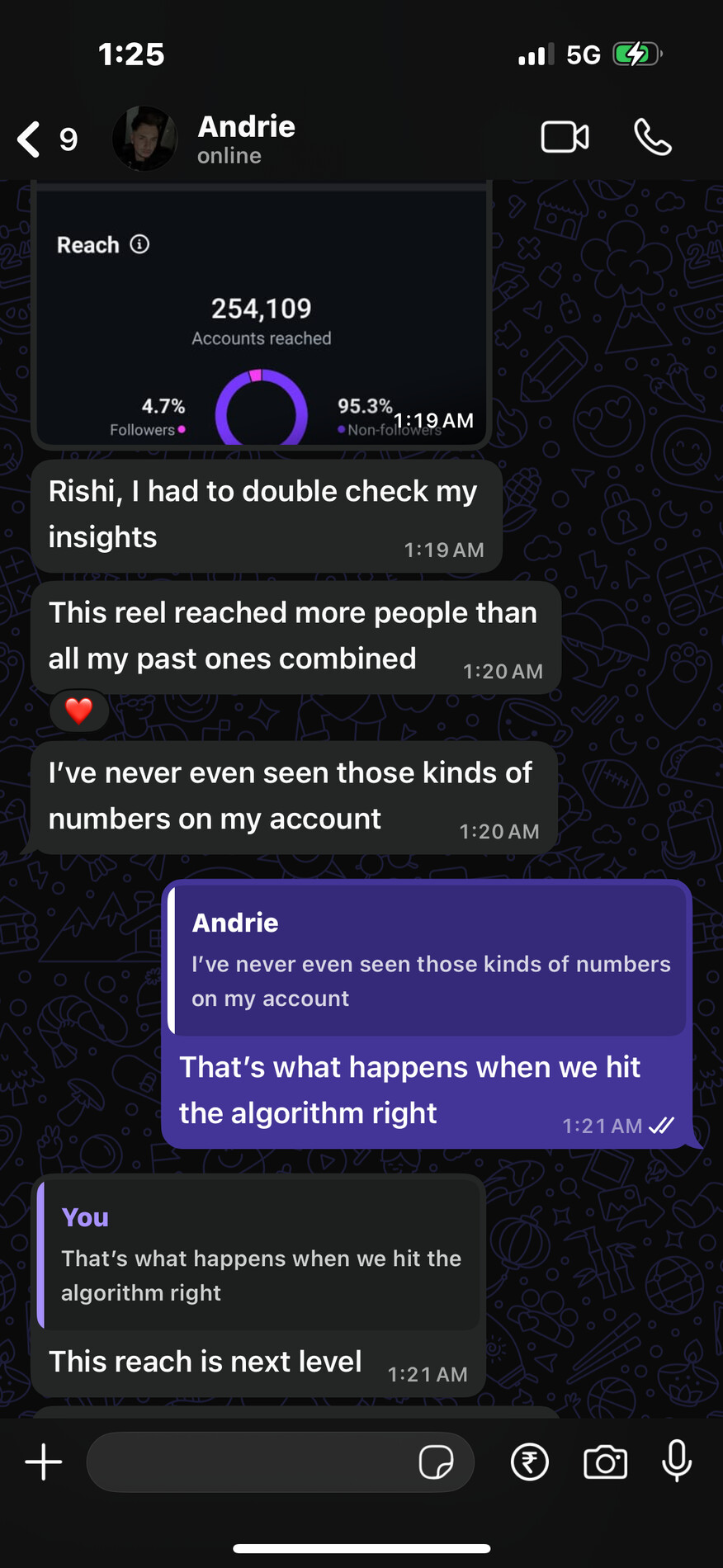Open the rupee payment option

coord(530,1462)
